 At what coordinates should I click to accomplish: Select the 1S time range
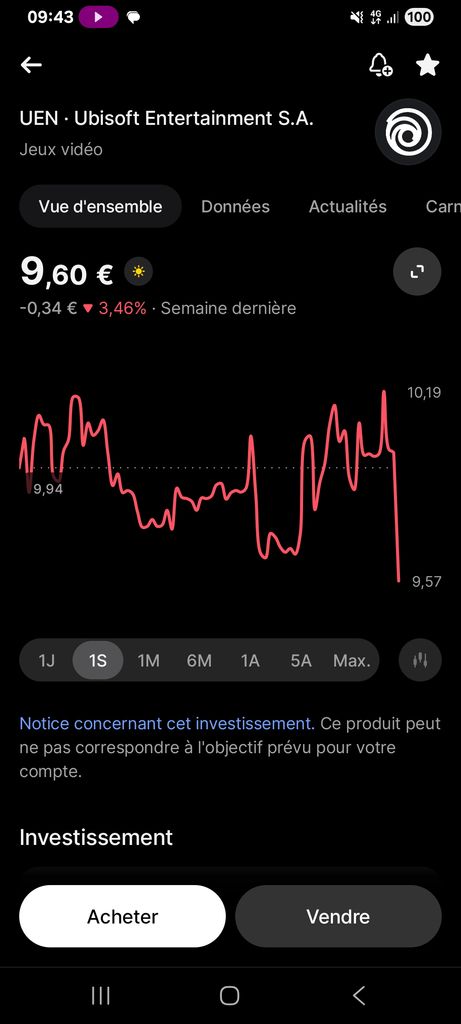[97, 660]
